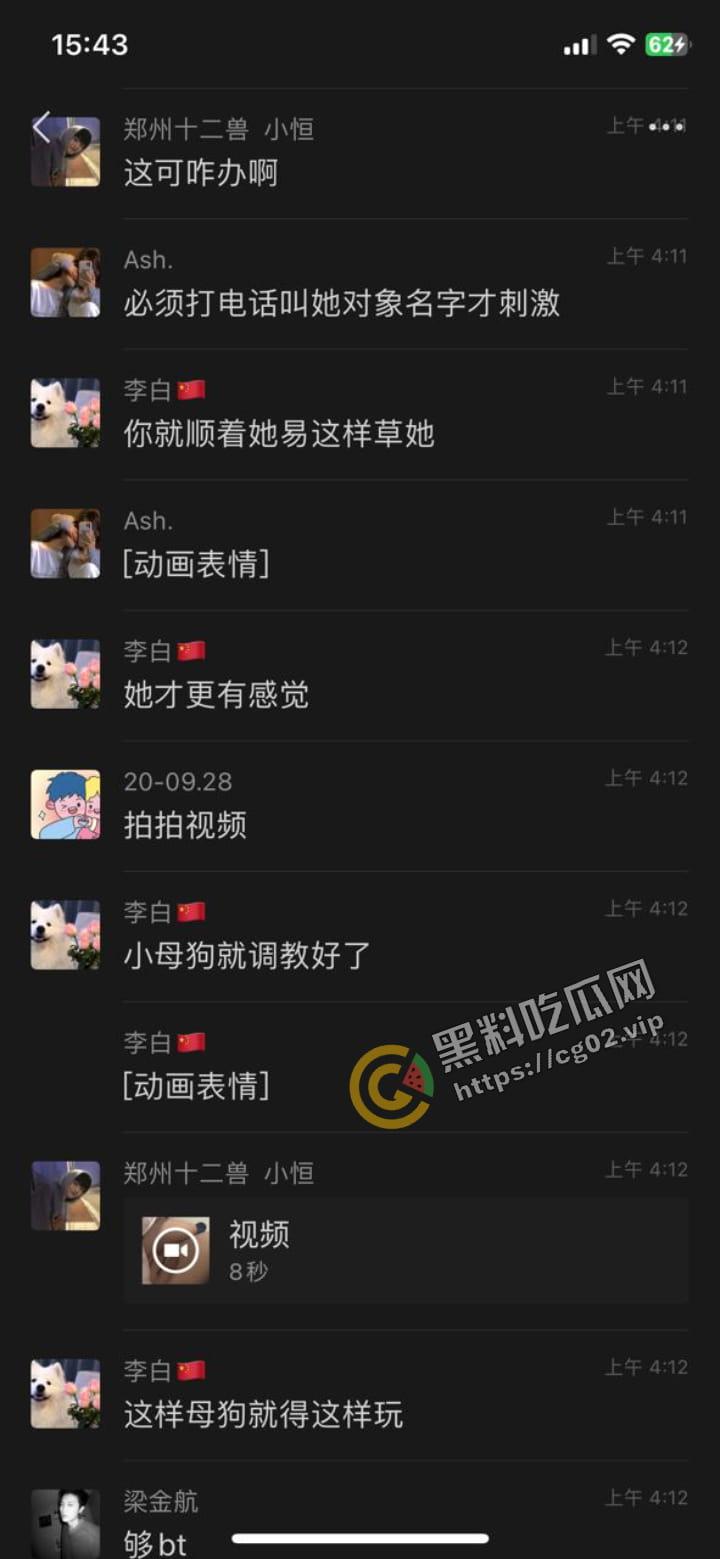Image resolution: width=720 pixels, height=1559 pixels.
Task: Tap the back chevron to leave the chat
Action: (42, 128)
